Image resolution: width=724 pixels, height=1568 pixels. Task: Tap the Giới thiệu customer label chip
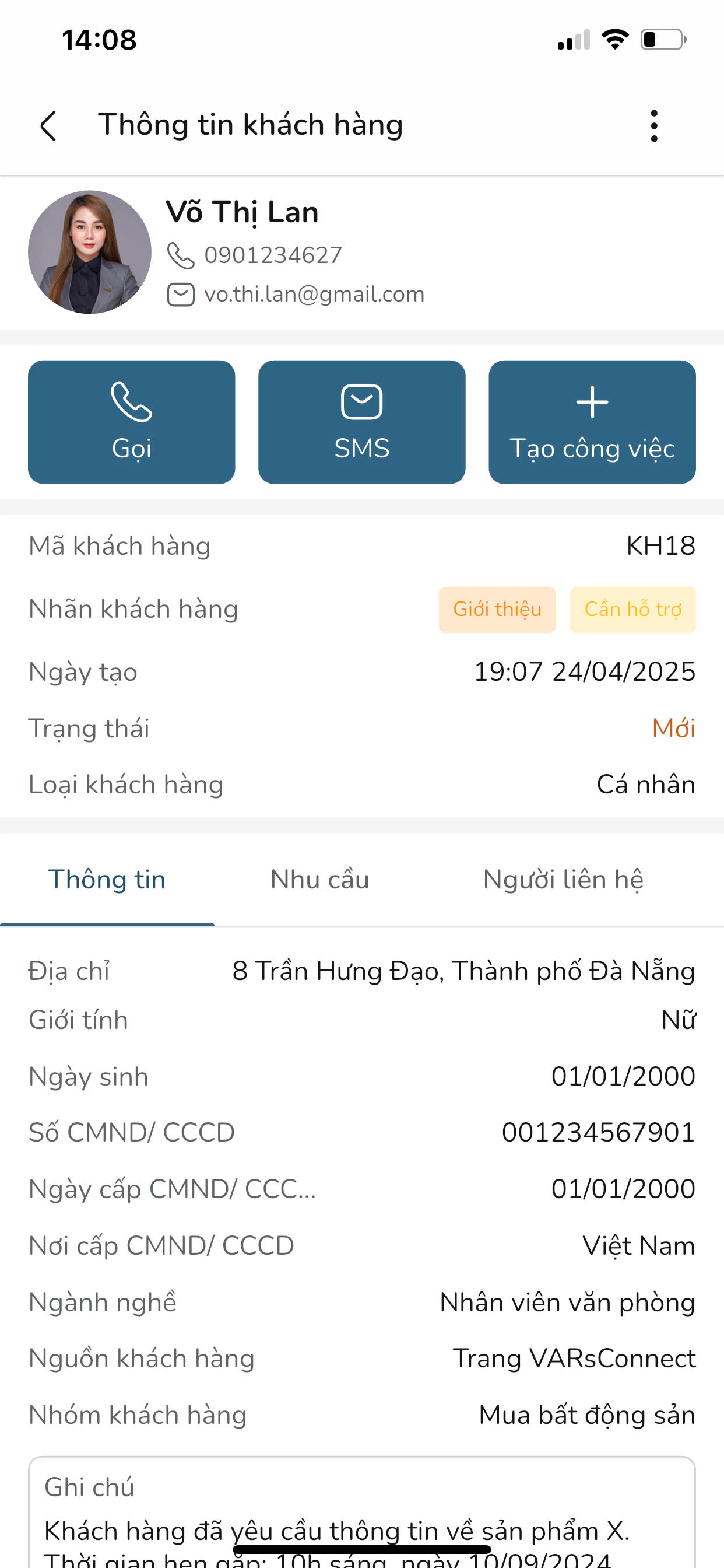pyautogui.click(x=497, y=610)
